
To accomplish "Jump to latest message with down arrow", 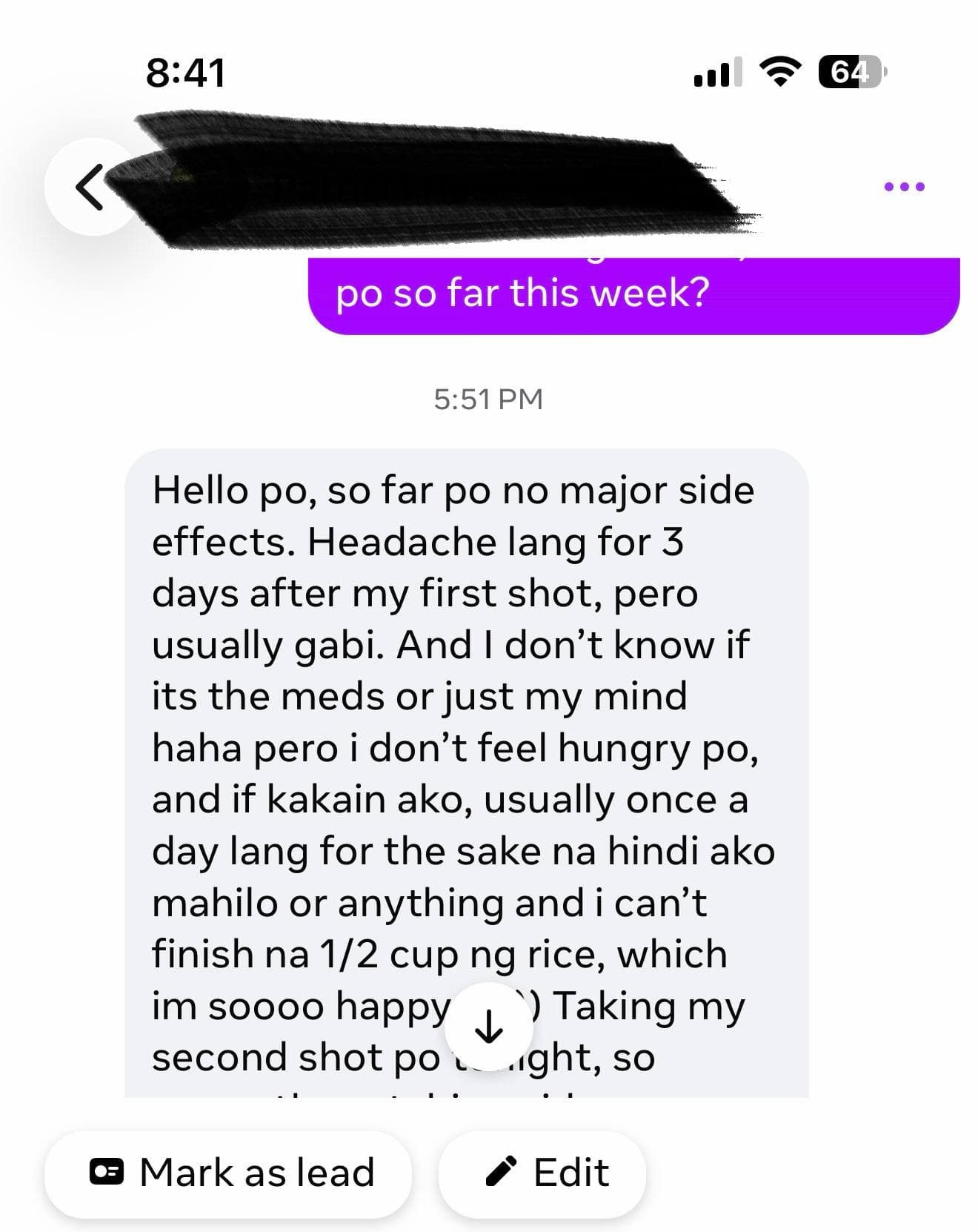I will 489,1024.
